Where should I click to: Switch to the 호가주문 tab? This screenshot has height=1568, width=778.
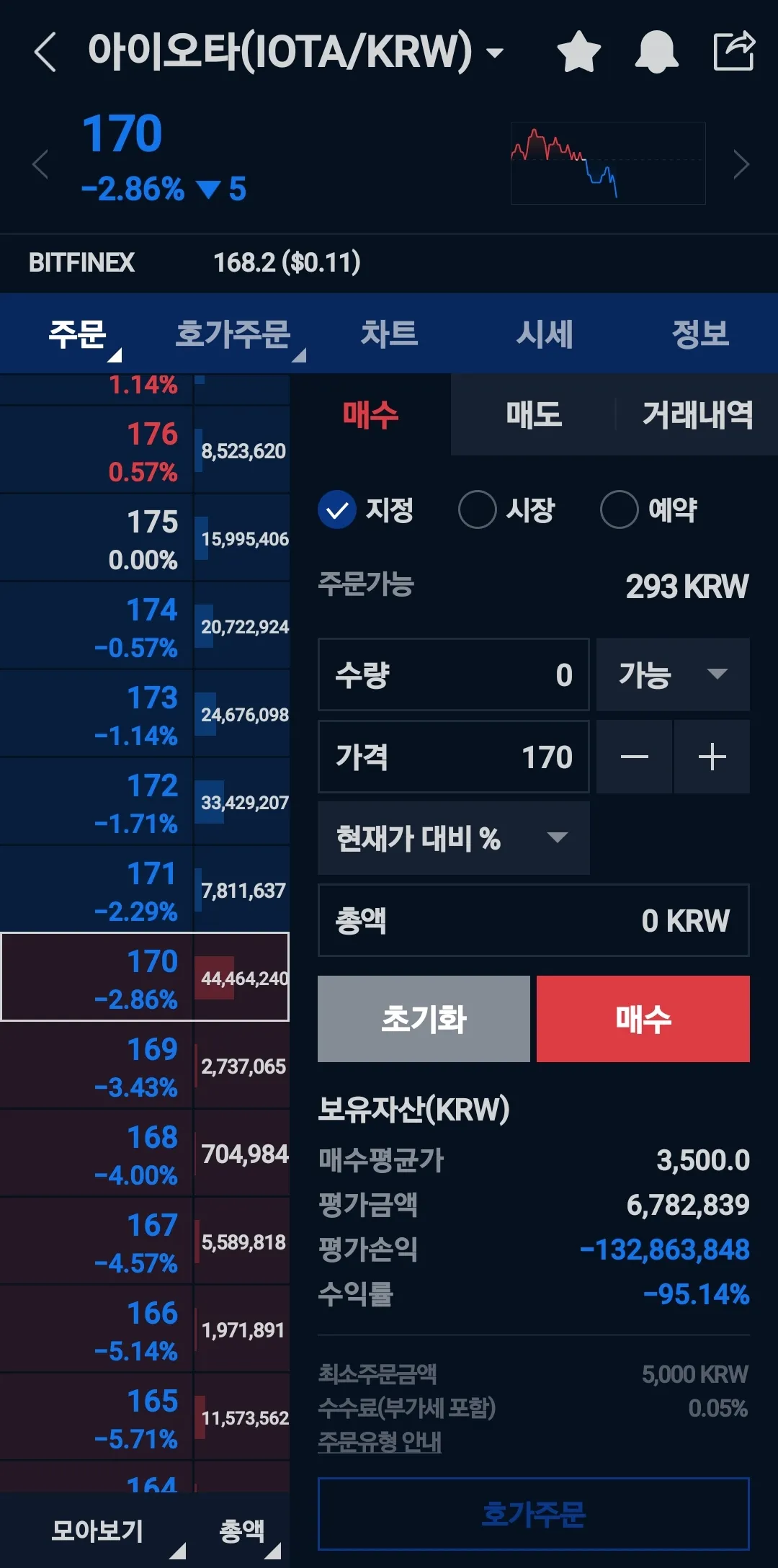(233, 334)
